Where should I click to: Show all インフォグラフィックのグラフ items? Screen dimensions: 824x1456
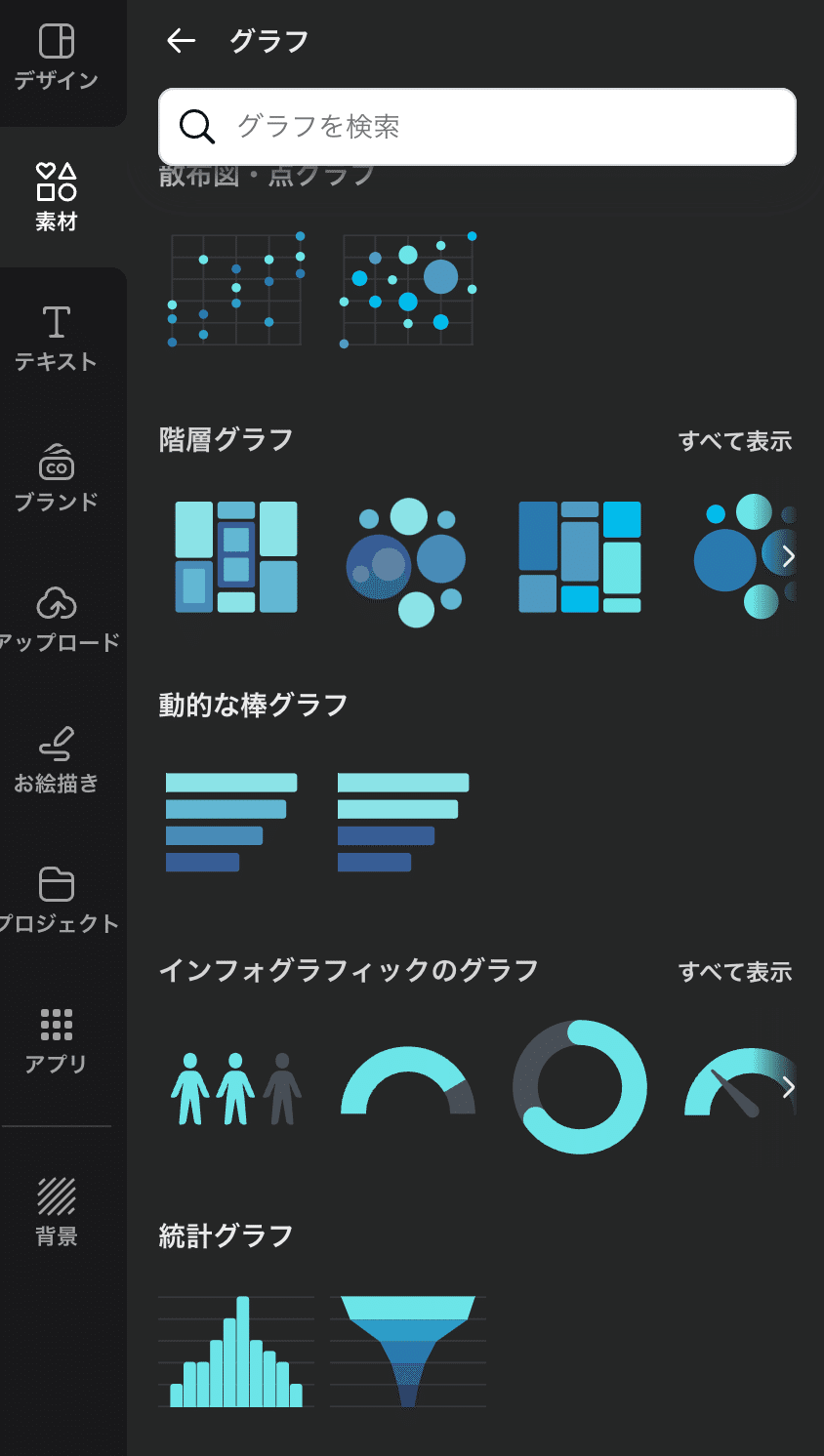(735, 972)
